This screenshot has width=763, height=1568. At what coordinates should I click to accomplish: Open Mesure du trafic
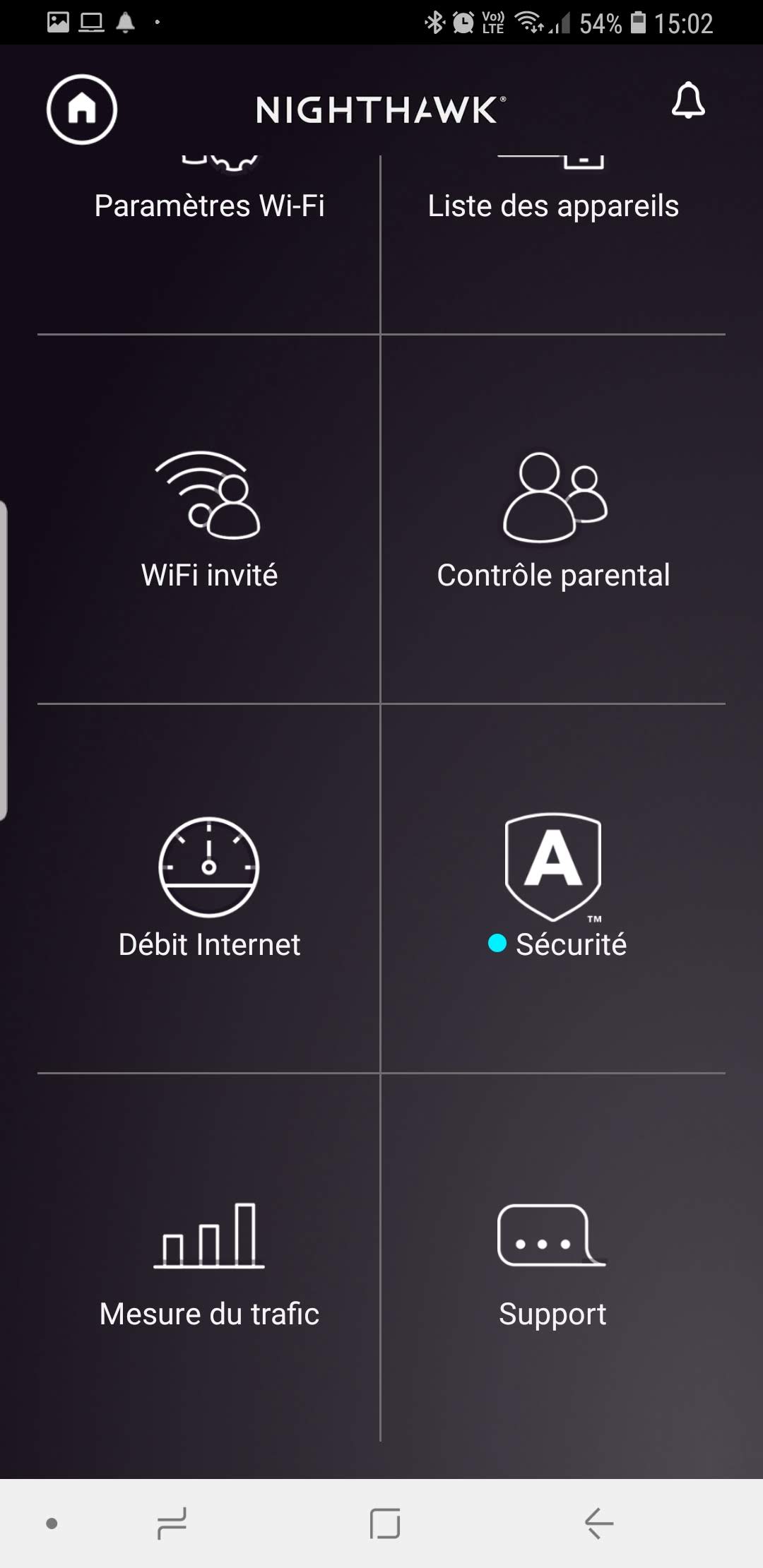pyautogui.click(x=209, y=1258)
